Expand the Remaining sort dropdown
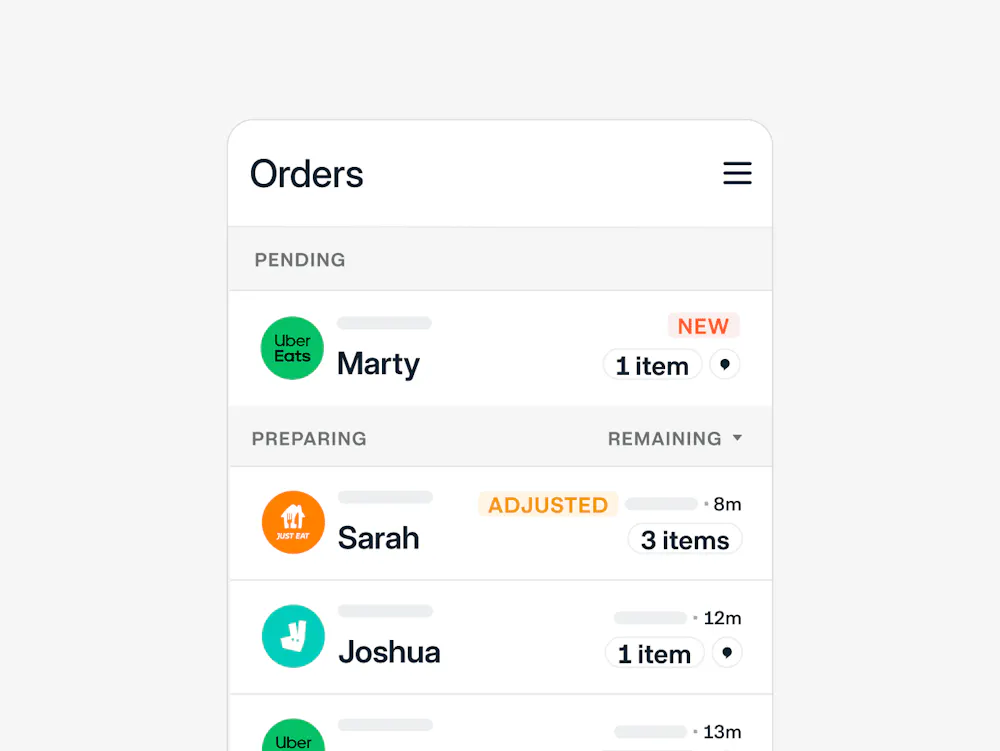1000x751 pixels. pyautogui.click(x=675, y=438)
